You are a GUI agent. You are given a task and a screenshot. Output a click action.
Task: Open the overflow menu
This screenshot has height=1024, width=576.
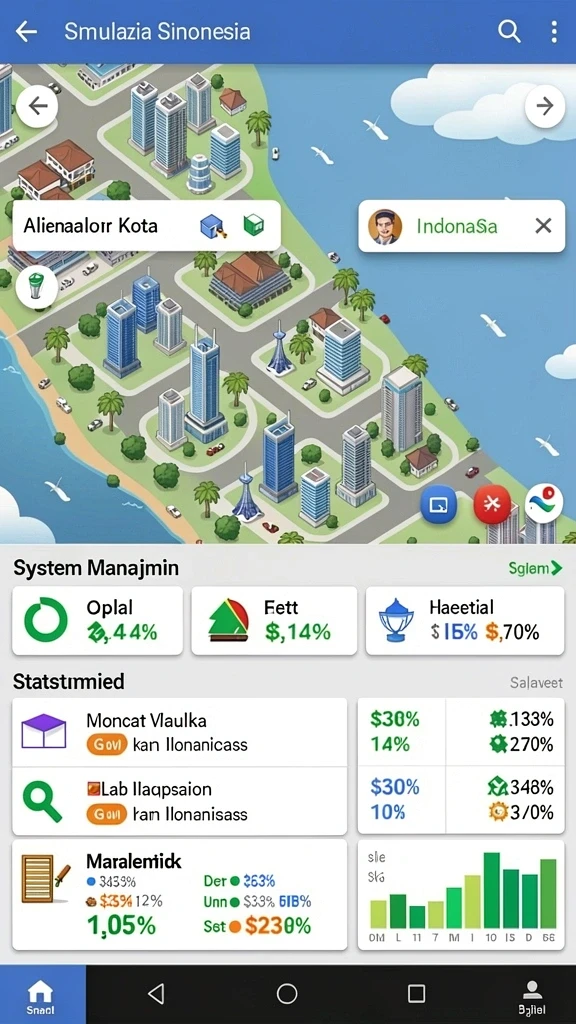[554, 31]
